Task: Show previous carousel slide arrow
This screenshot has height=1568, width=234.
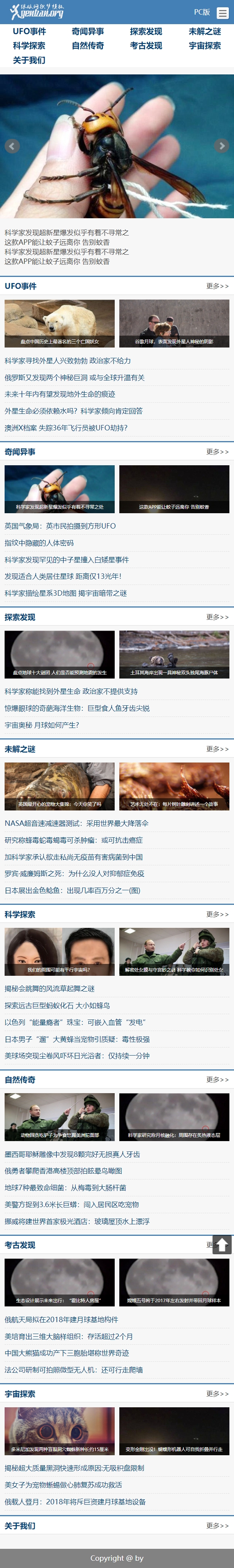Action: [12, 145]
